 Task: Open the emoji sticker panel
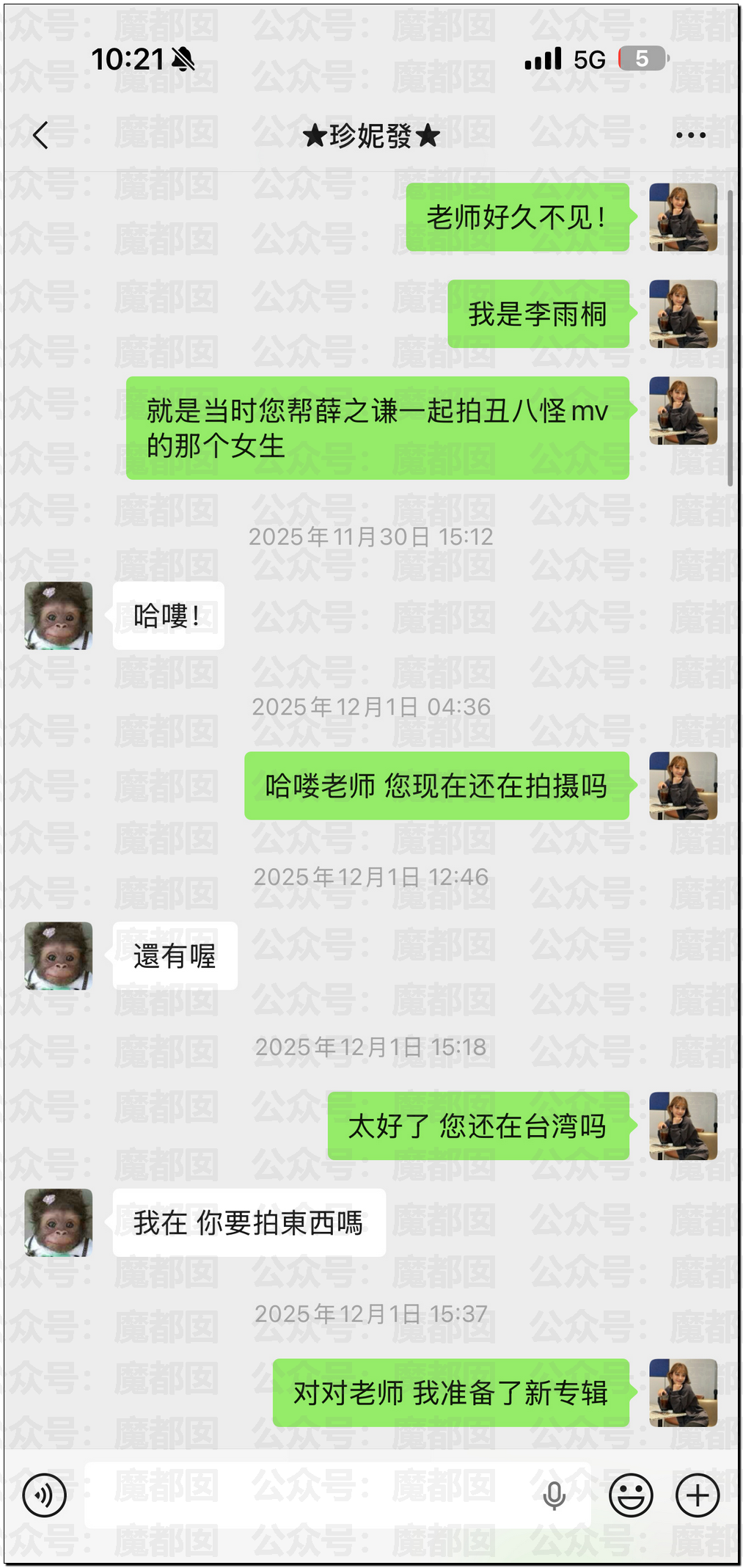[631, 1495]
